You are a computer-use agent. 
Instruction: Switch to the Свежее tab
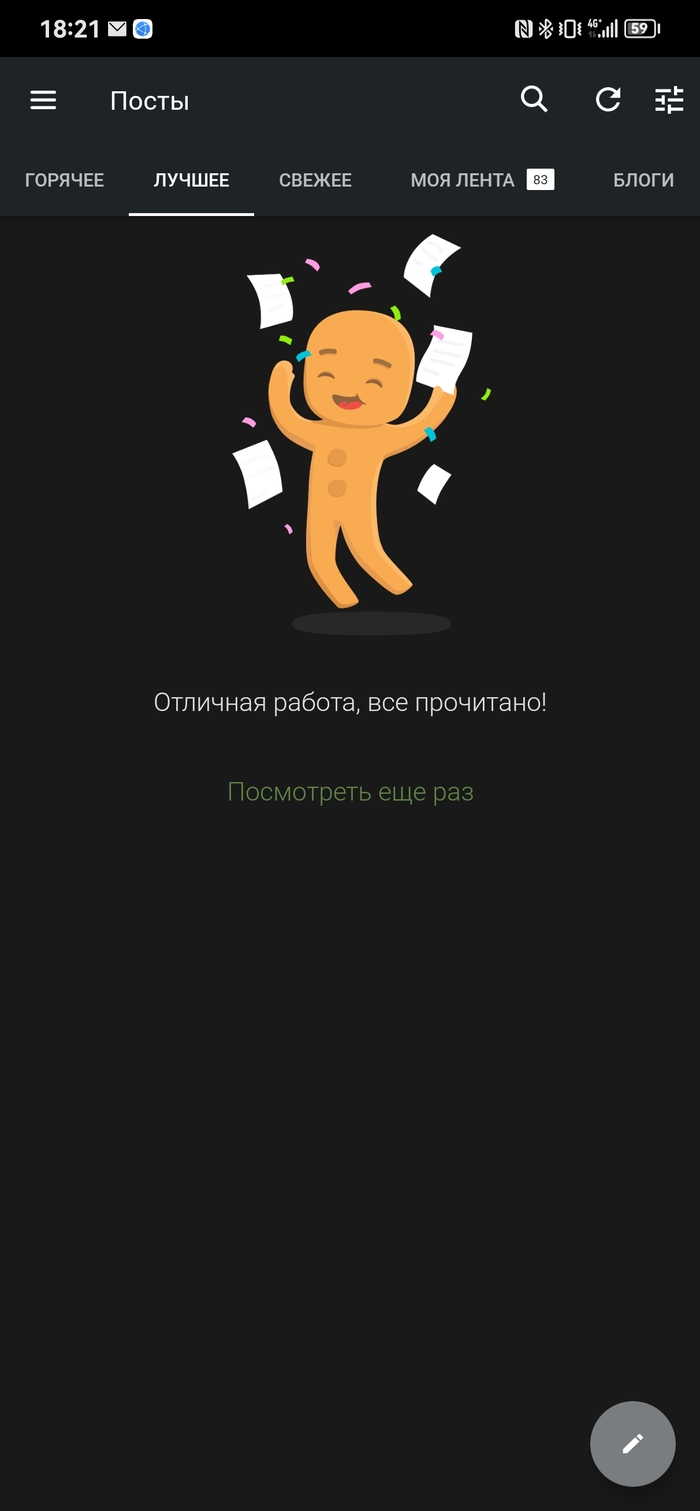tap(315, 180)
